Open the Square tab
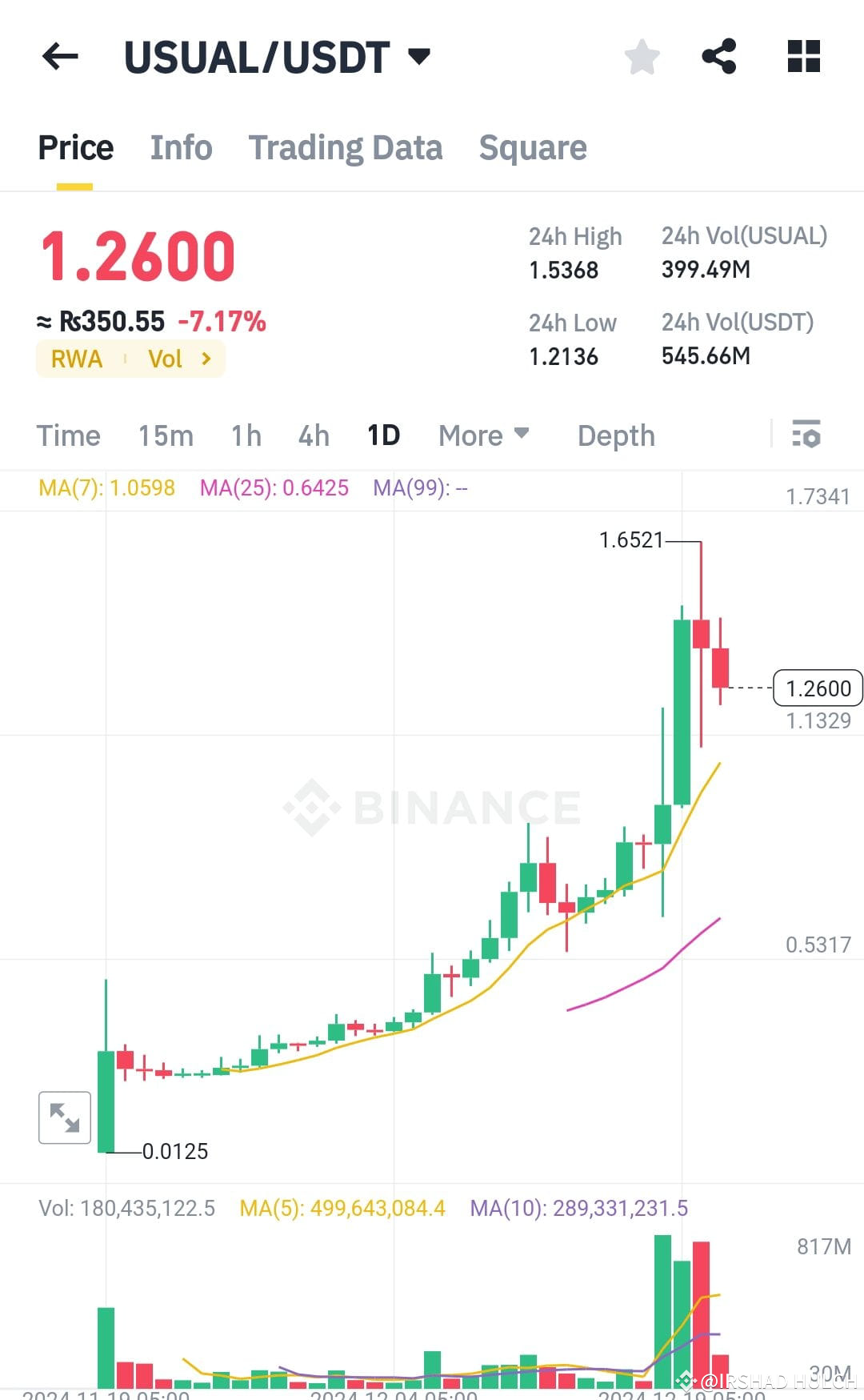Screen dimensions: 864x1400 pyautogui.click(x=533, y=147)
